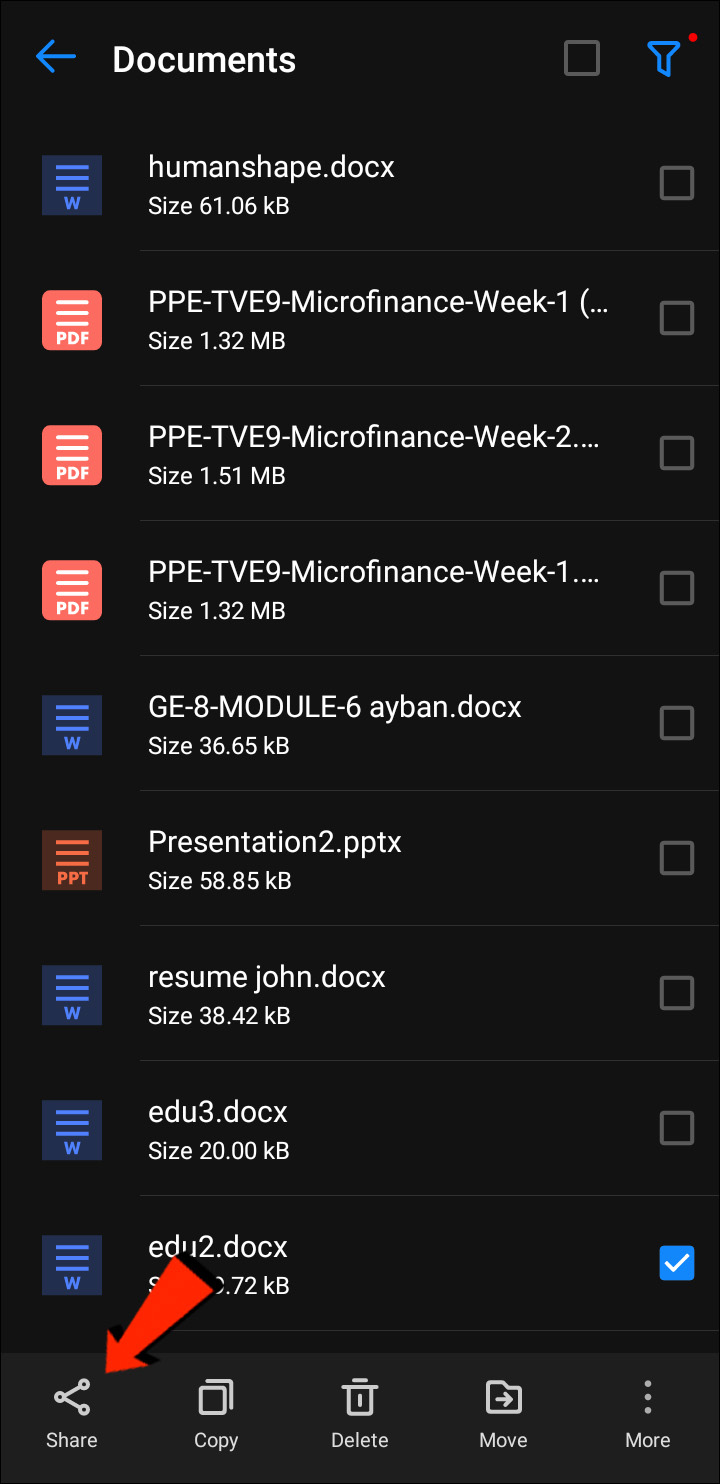Tick the edu3.docx checkbox
Screen dimensions: 720x1484
coord(677,1128)
